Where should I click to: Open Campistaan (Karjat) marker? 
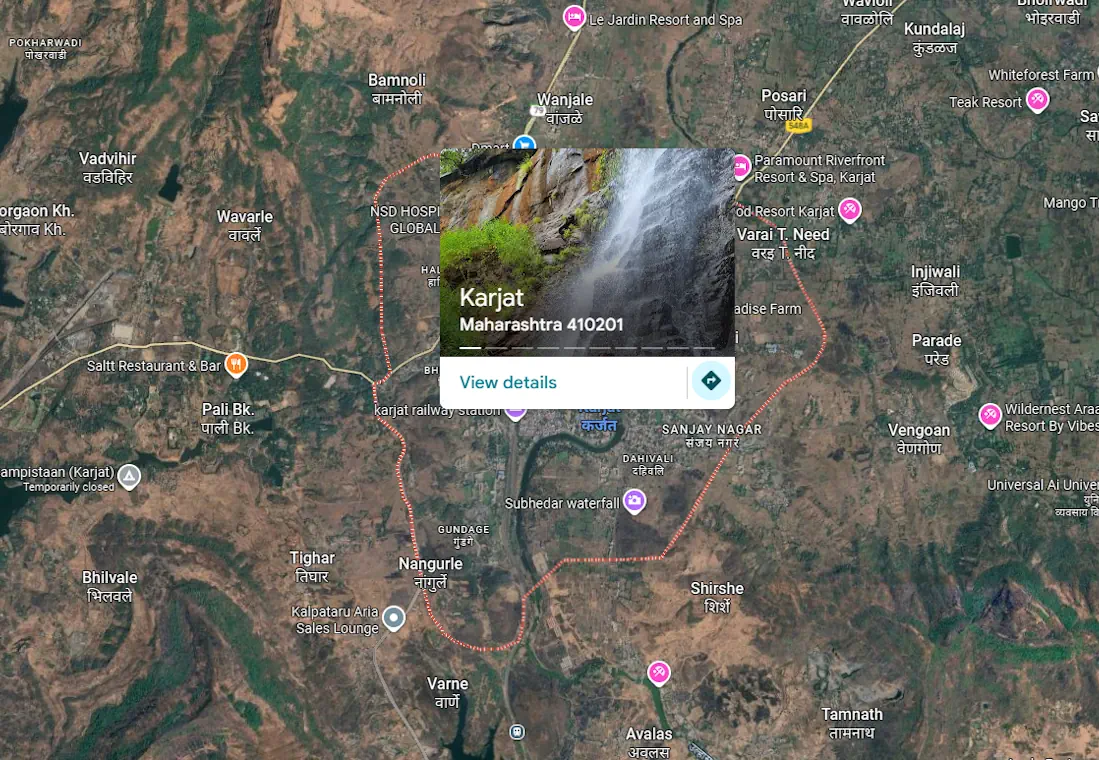pyautogui.click(x=129, y=476)
